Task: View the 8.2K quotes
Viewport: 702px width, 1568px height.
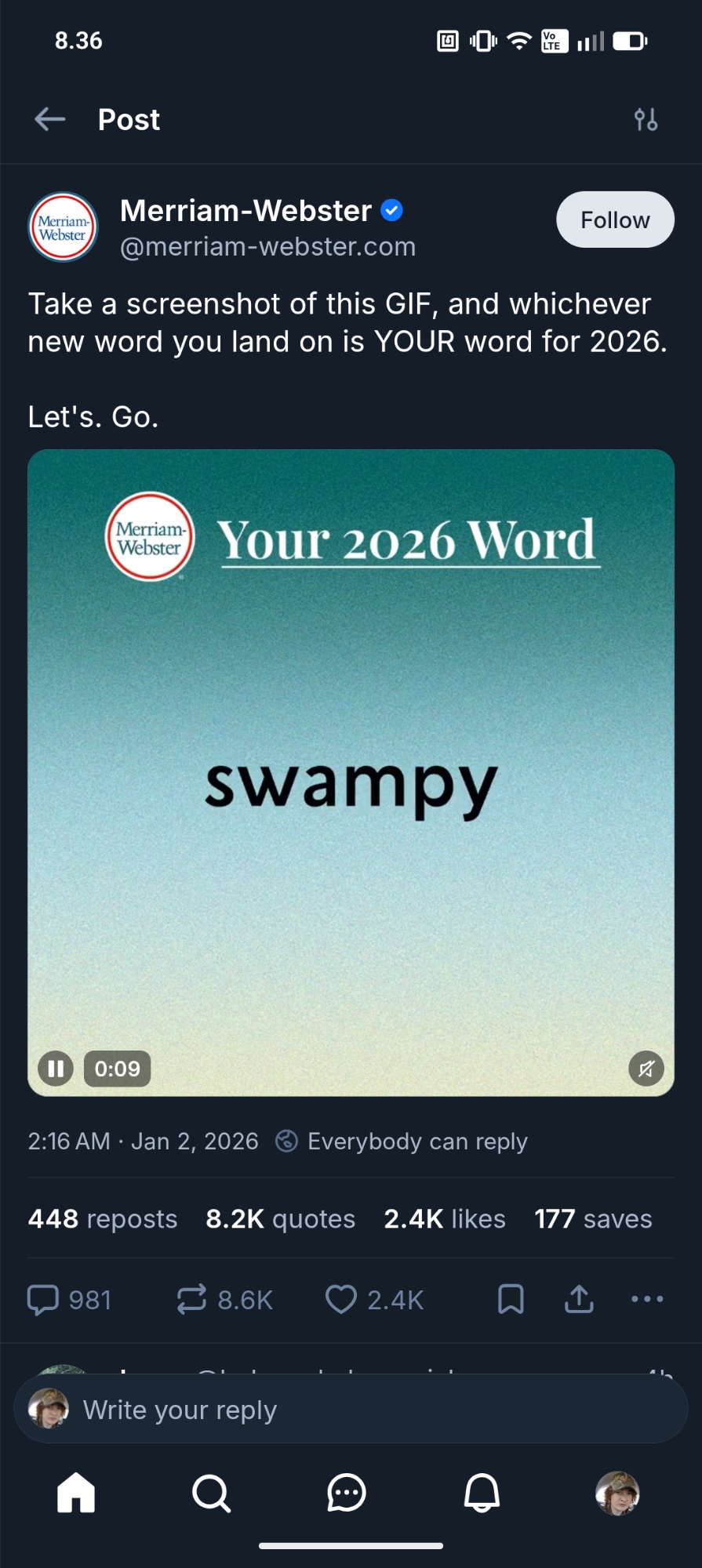Action: (x=280, y=1219)
